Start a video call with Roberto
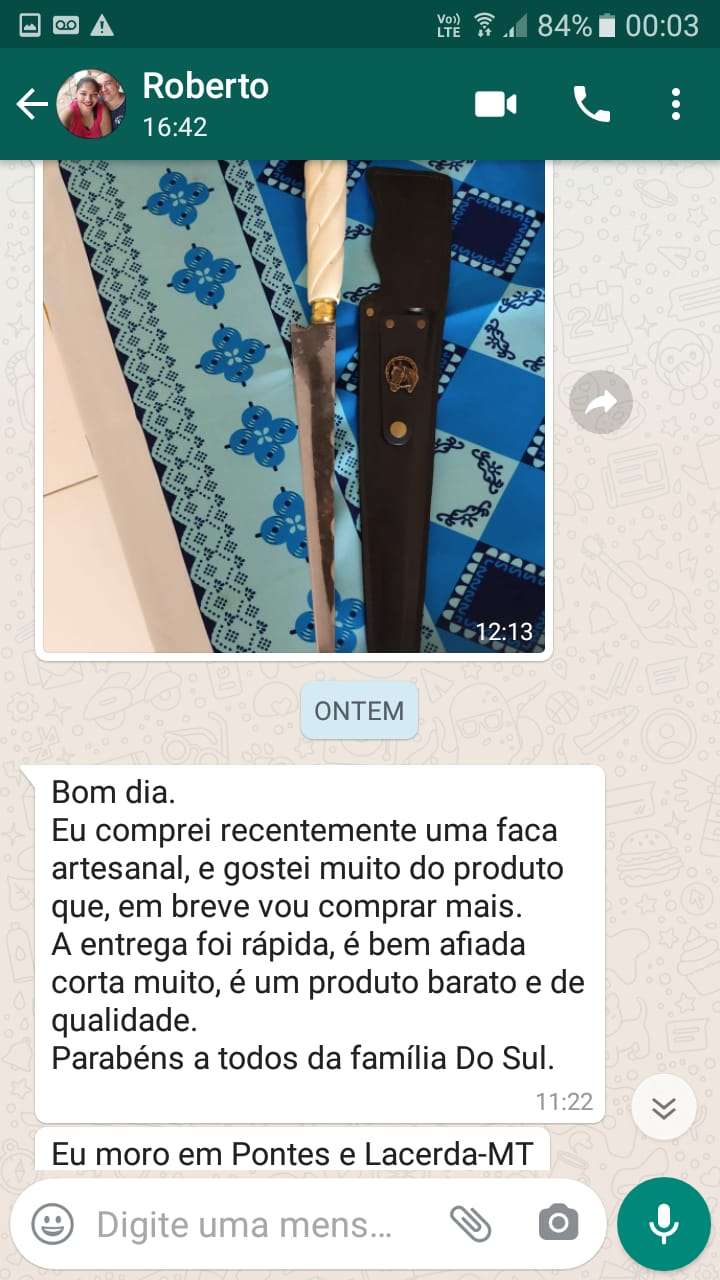Image resolution: width=720 pixels, height=1280 pixels. pyautogui.click(x=495, y=104)
